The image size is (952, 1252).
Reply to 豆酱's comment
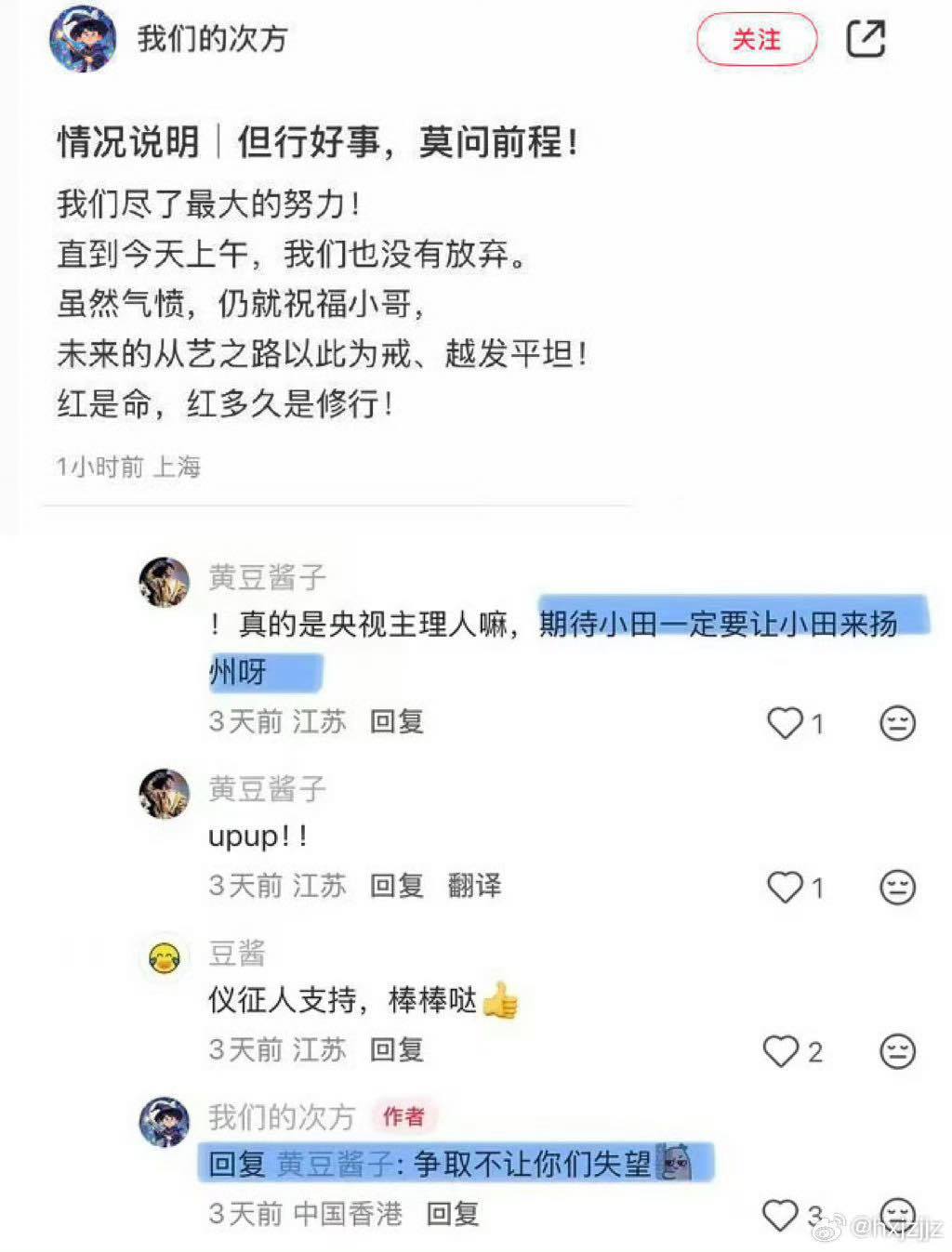[x=397, y=1050]
